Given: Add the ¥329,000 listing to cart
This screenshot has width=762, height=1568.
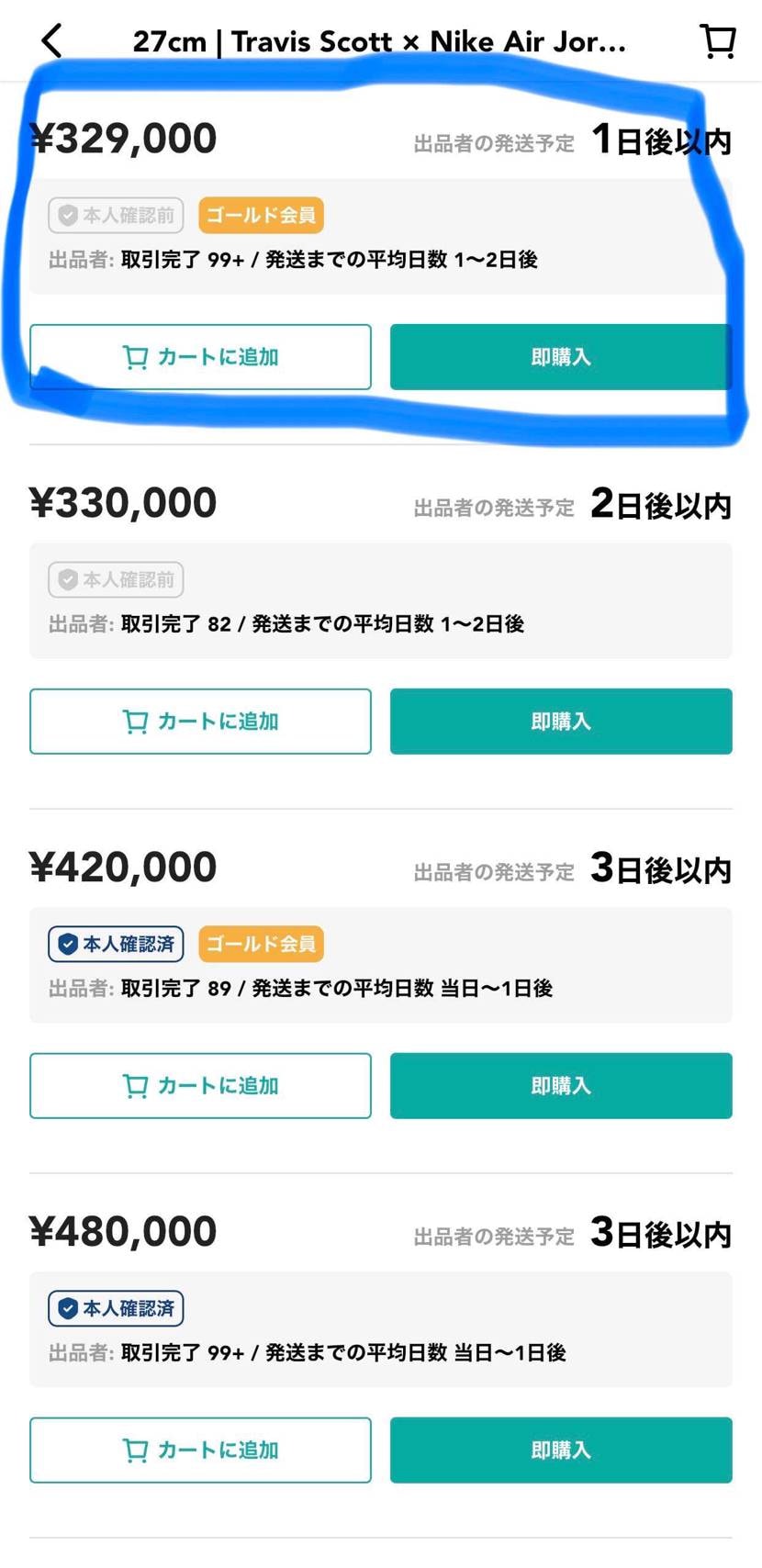Looking at the screenshot, I should coord(200,357).
